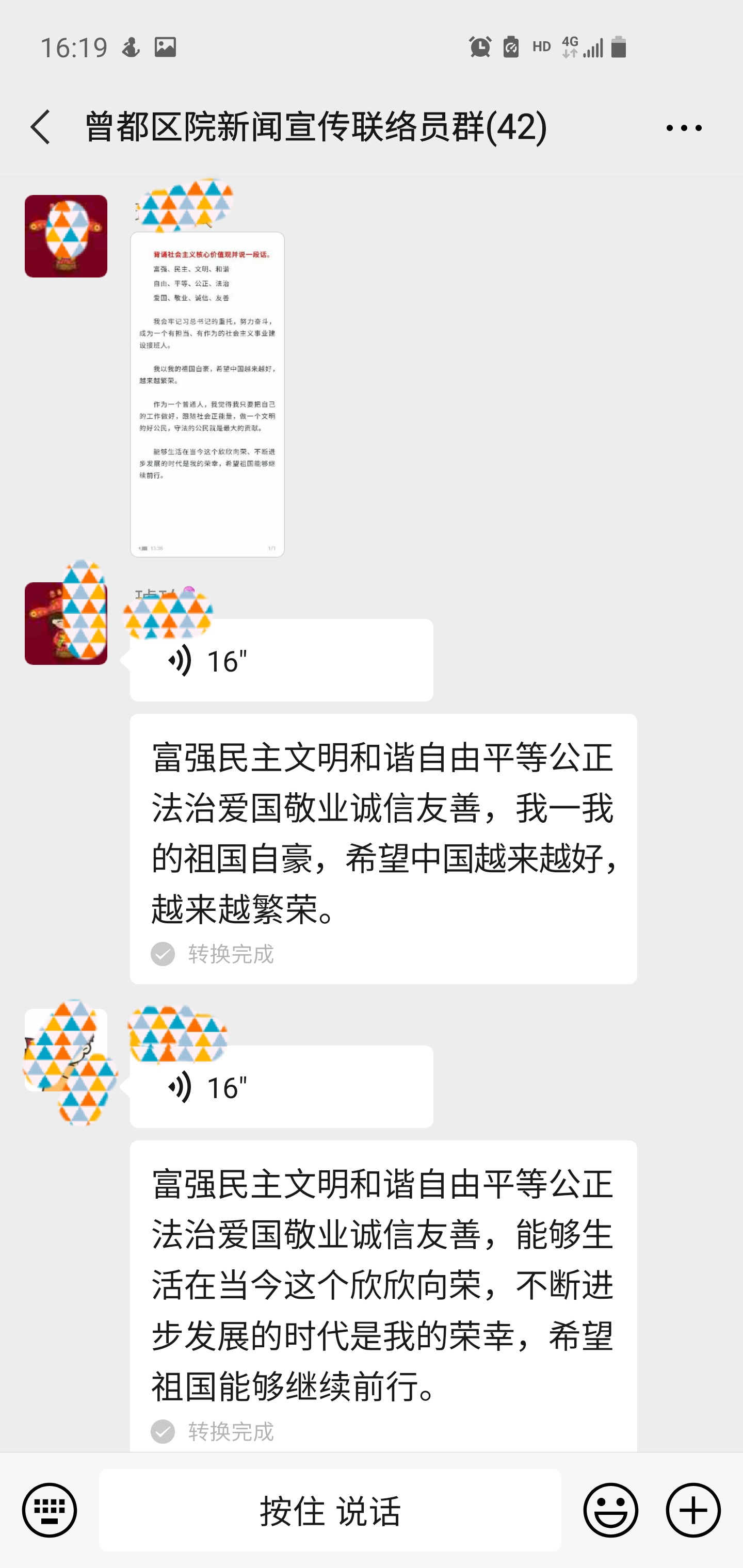View avatar of the last voice message sender

point(66,1050)
